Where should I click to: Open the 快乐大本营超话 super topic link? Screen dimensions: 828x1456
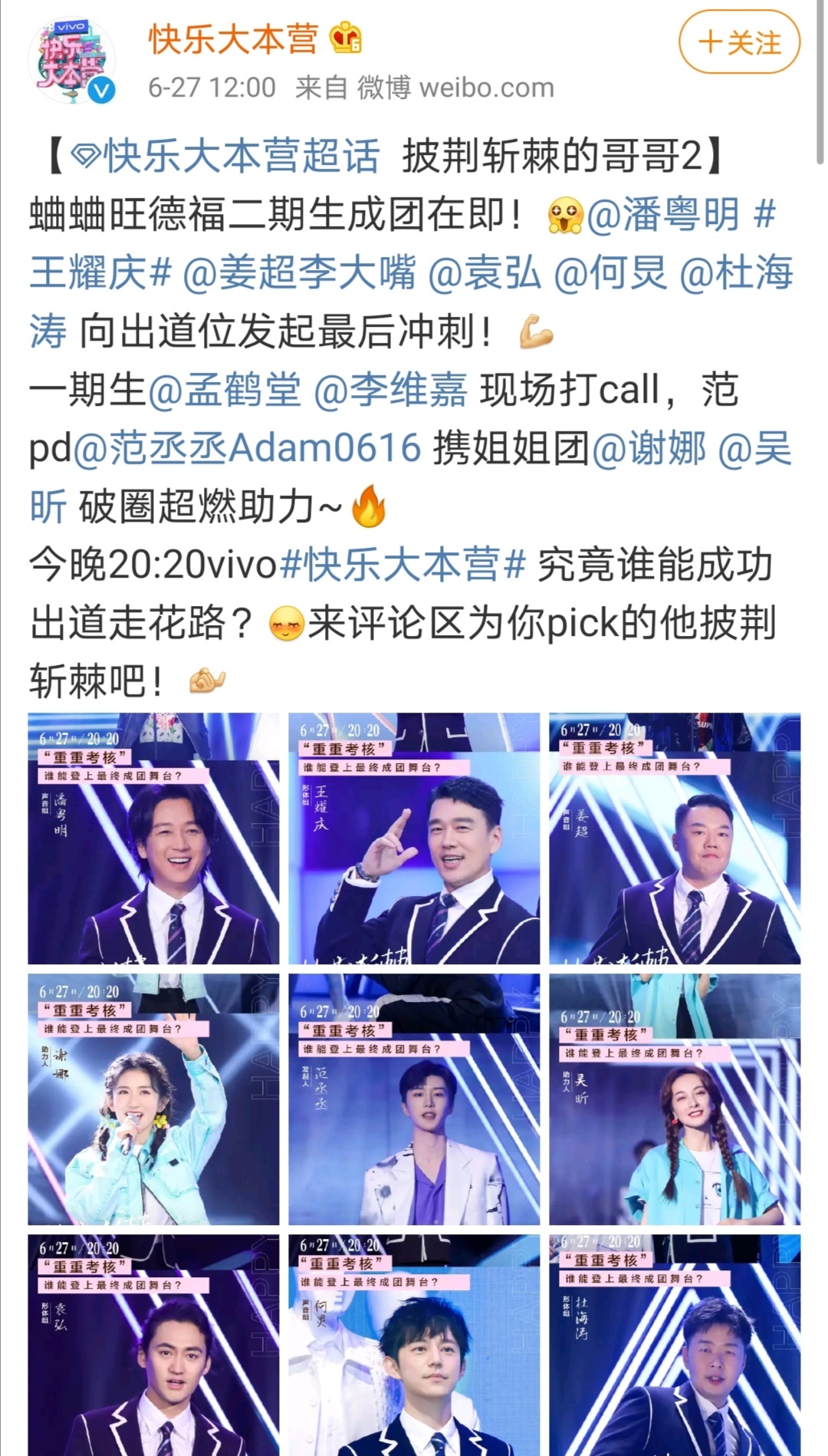(226, 156)
